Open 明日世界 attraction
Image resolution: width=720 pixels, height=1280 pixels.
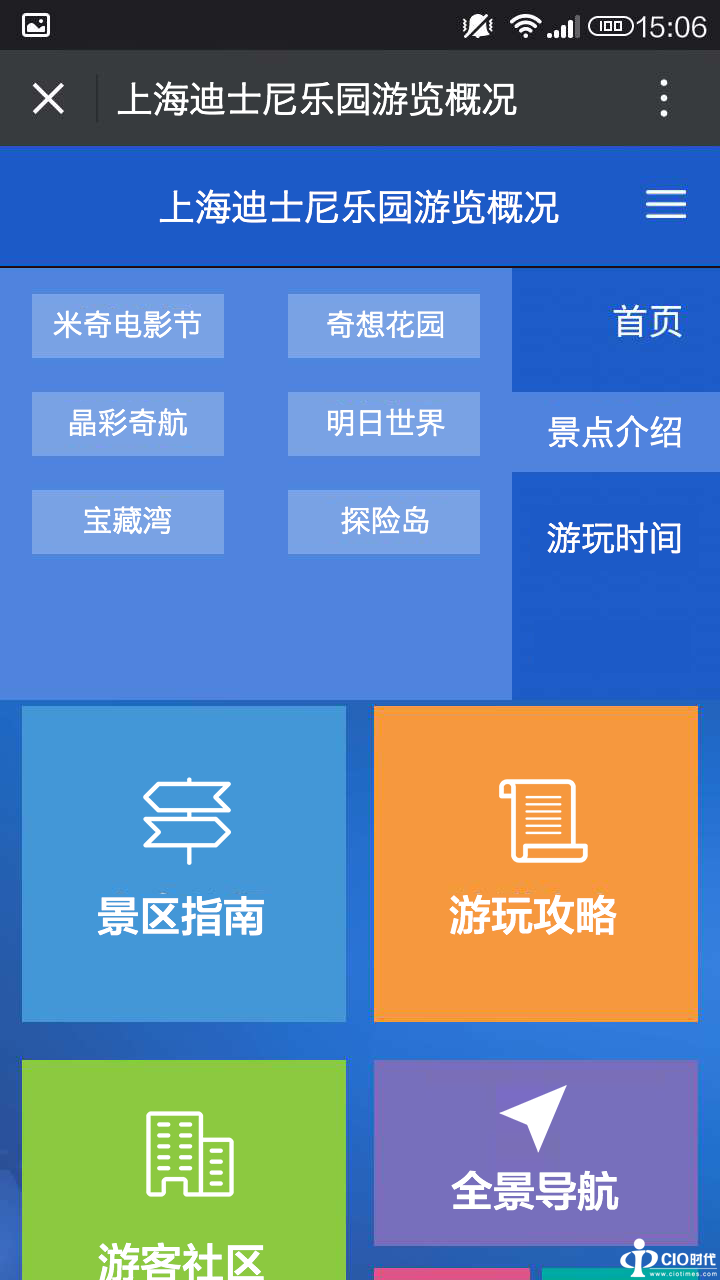pos(384,423)
